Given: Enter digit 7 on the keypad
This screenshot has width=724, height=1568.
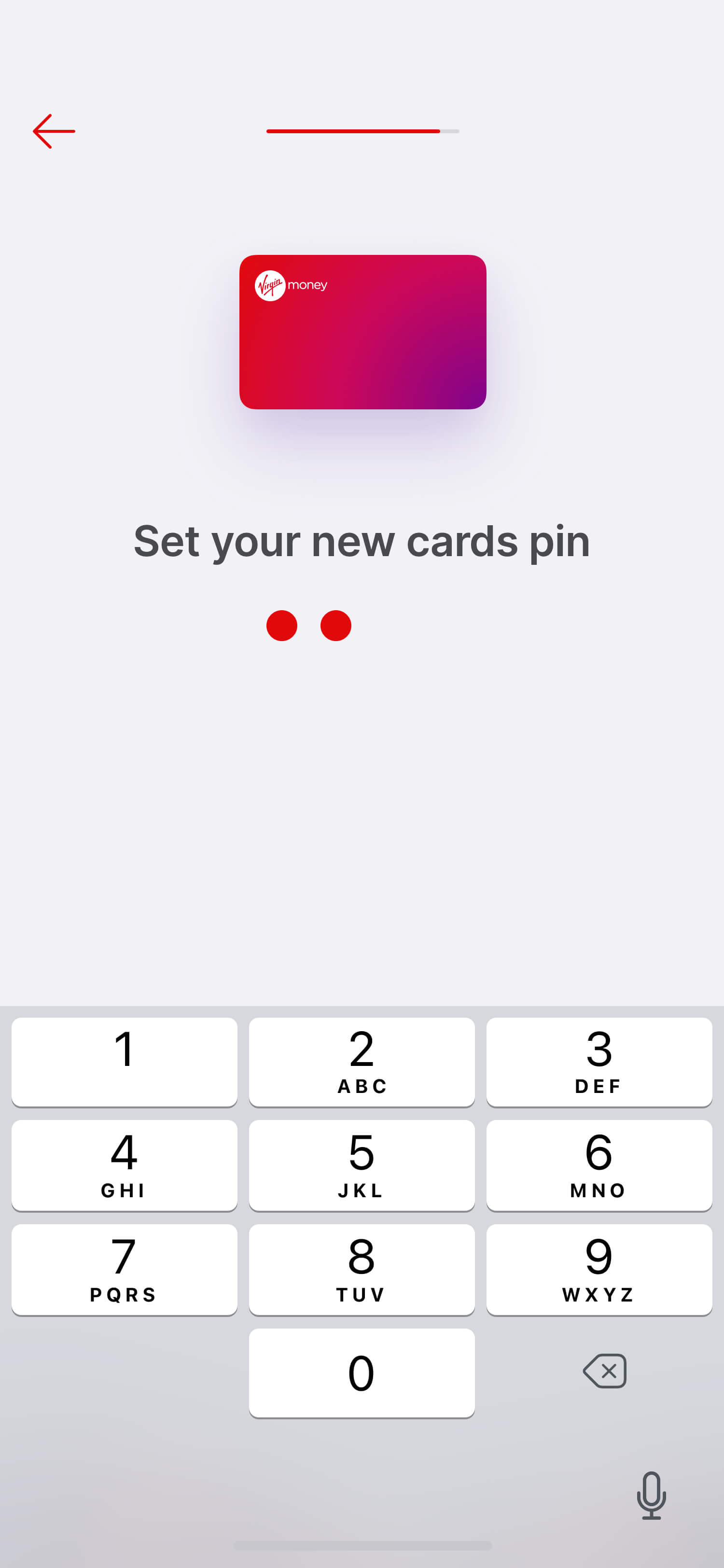Looking at the screenshot, I should 124,1269.
